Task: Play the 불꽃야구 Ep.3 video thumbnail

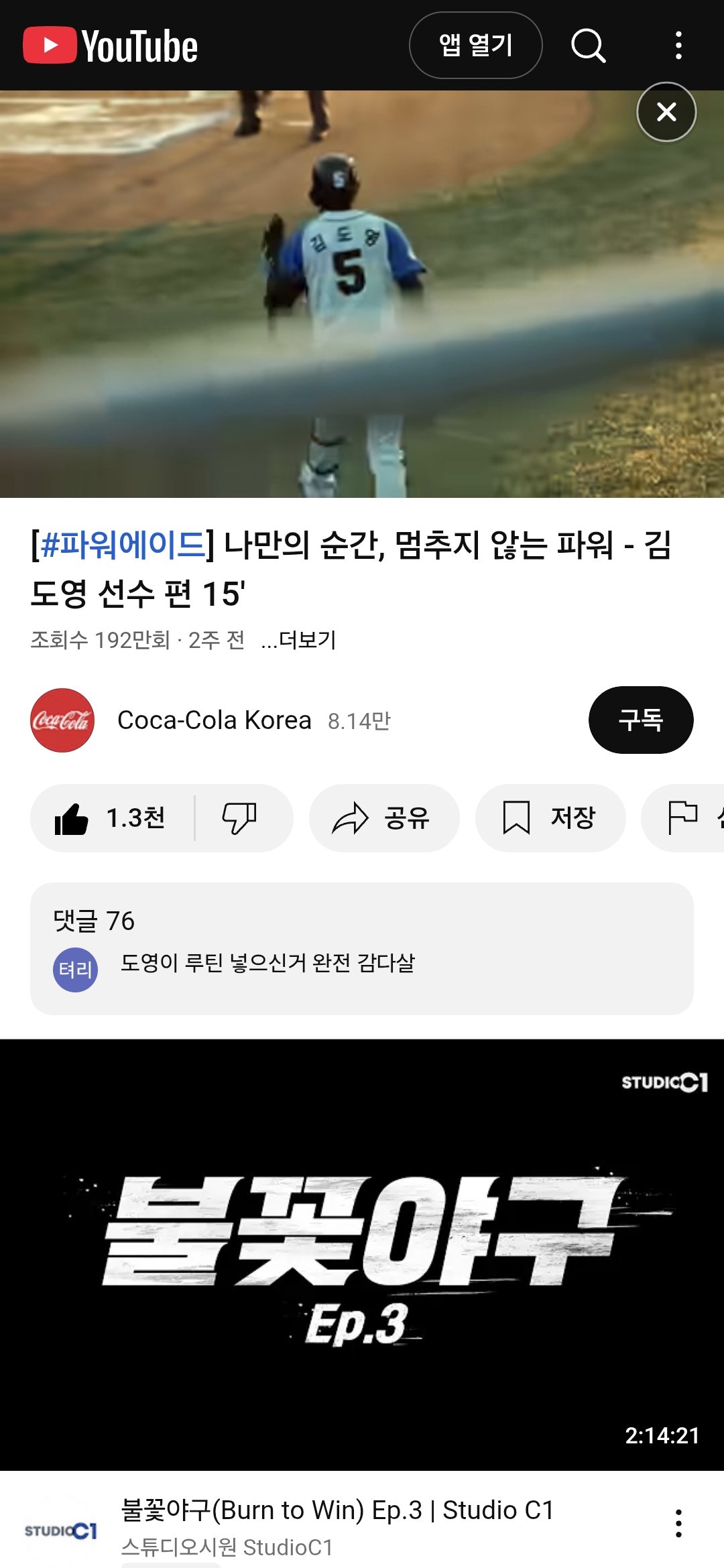Action: coord(361,1254)
